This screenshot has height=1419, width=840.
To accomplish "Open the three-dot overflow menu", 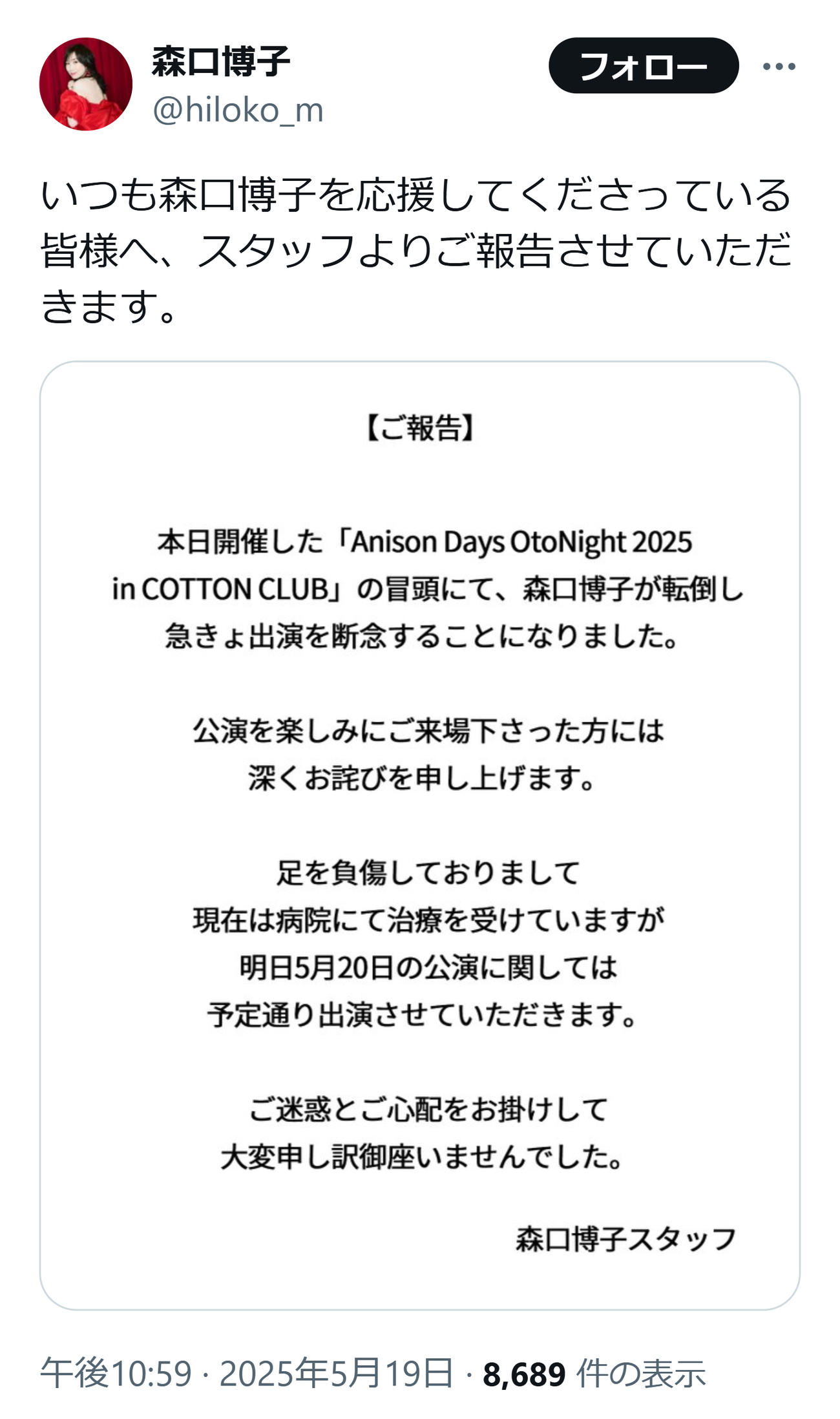I will pos(779,66).
